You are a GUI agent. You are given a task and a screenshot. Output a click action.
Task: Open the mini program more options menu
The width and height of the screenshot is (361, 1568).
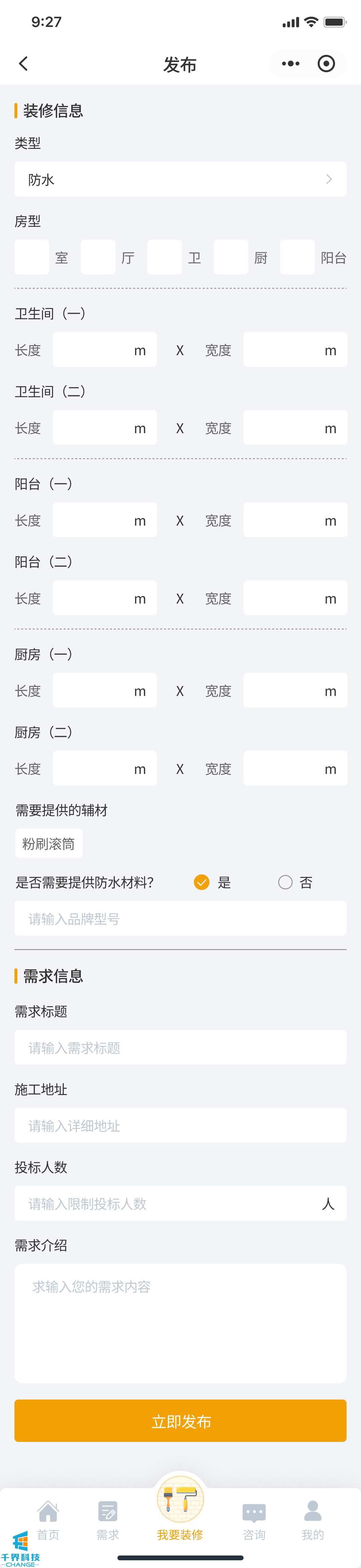290,64
